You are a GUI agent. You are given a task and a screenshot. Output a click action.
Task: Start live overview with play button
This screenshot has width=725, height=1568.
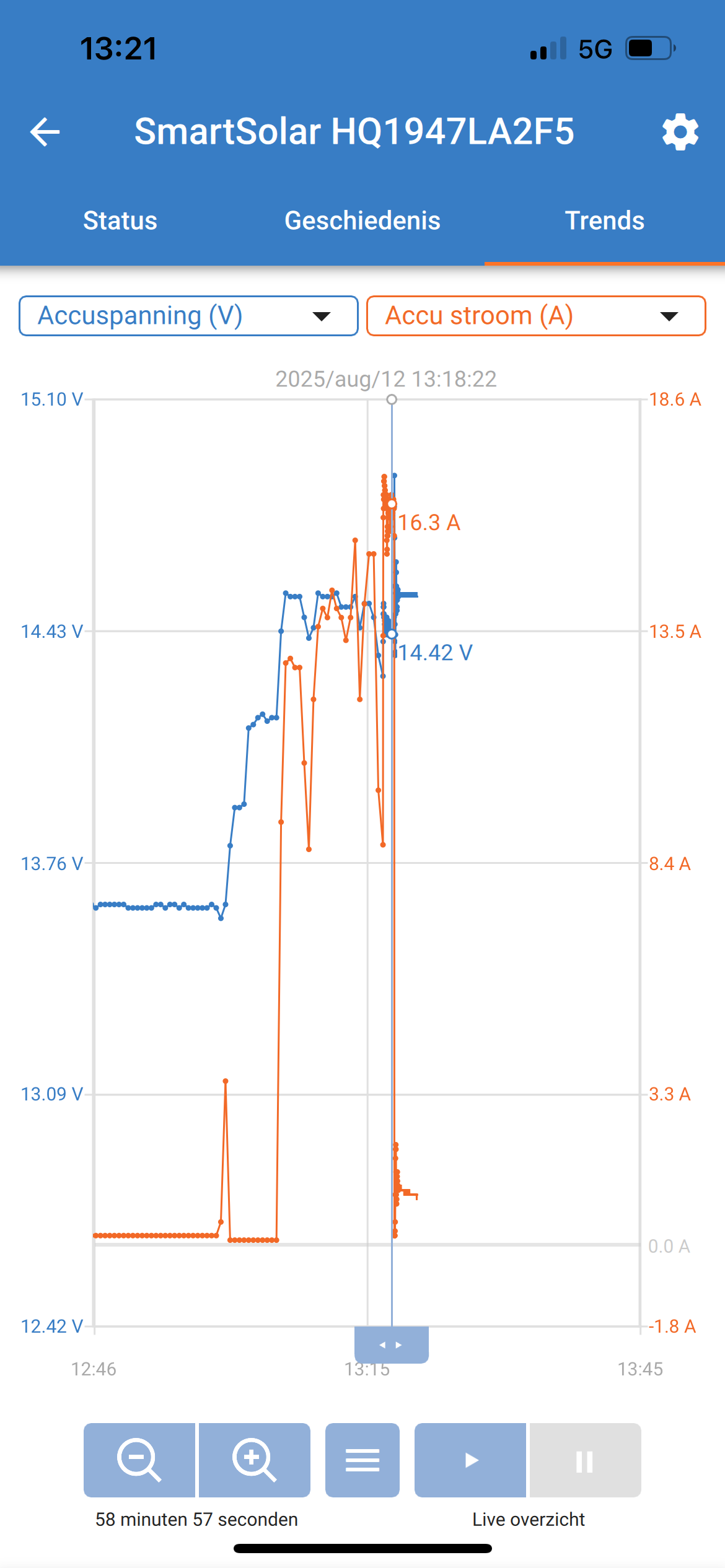coord(470,1460)
